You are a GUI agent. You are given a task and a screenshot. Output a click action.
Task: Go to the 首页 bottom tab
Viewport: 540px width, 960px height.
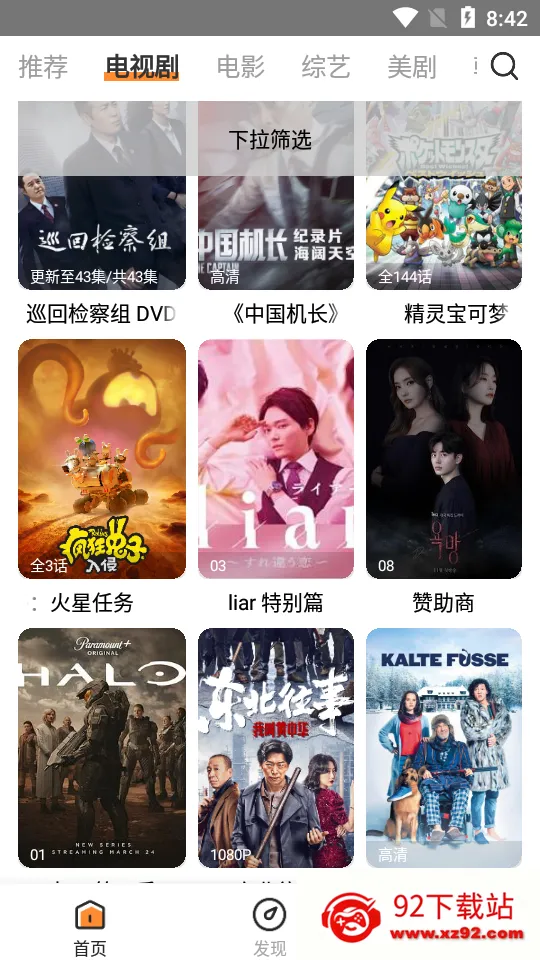click(90, 928)
